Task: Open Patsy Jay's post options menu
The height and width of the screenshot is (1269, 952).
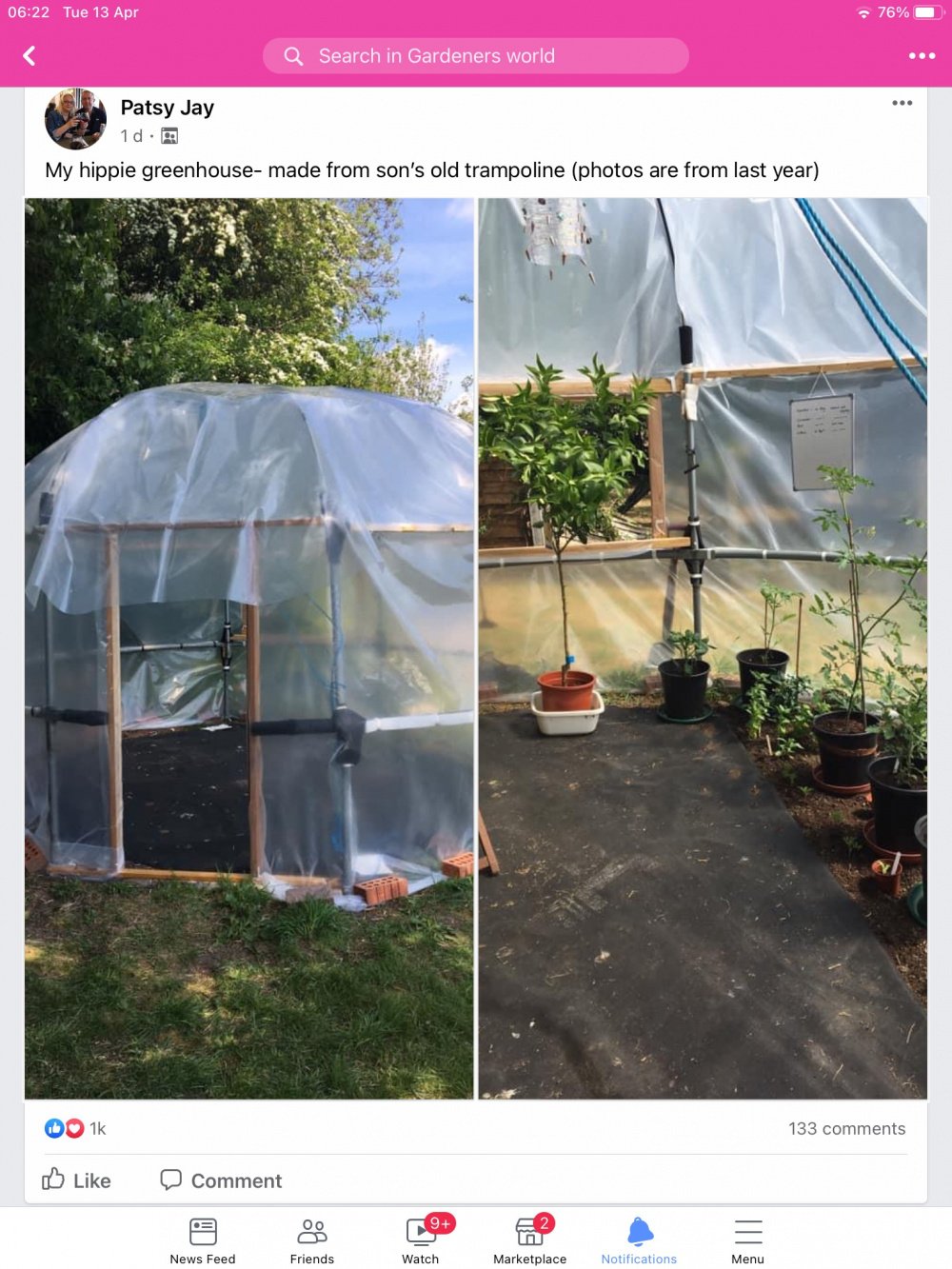Action: coord(902,103)
